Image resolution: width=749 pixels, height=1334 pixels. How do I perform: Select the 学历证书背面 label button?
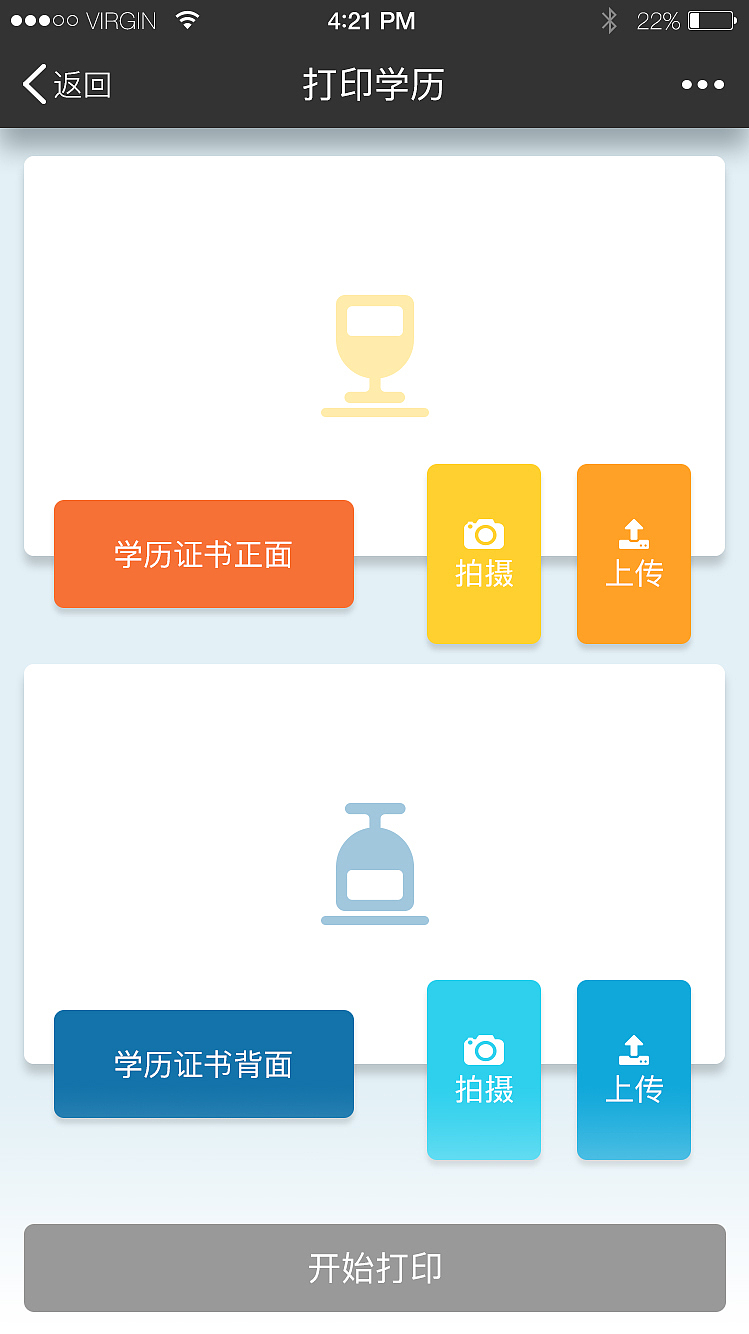click(x=204, y=1063)
